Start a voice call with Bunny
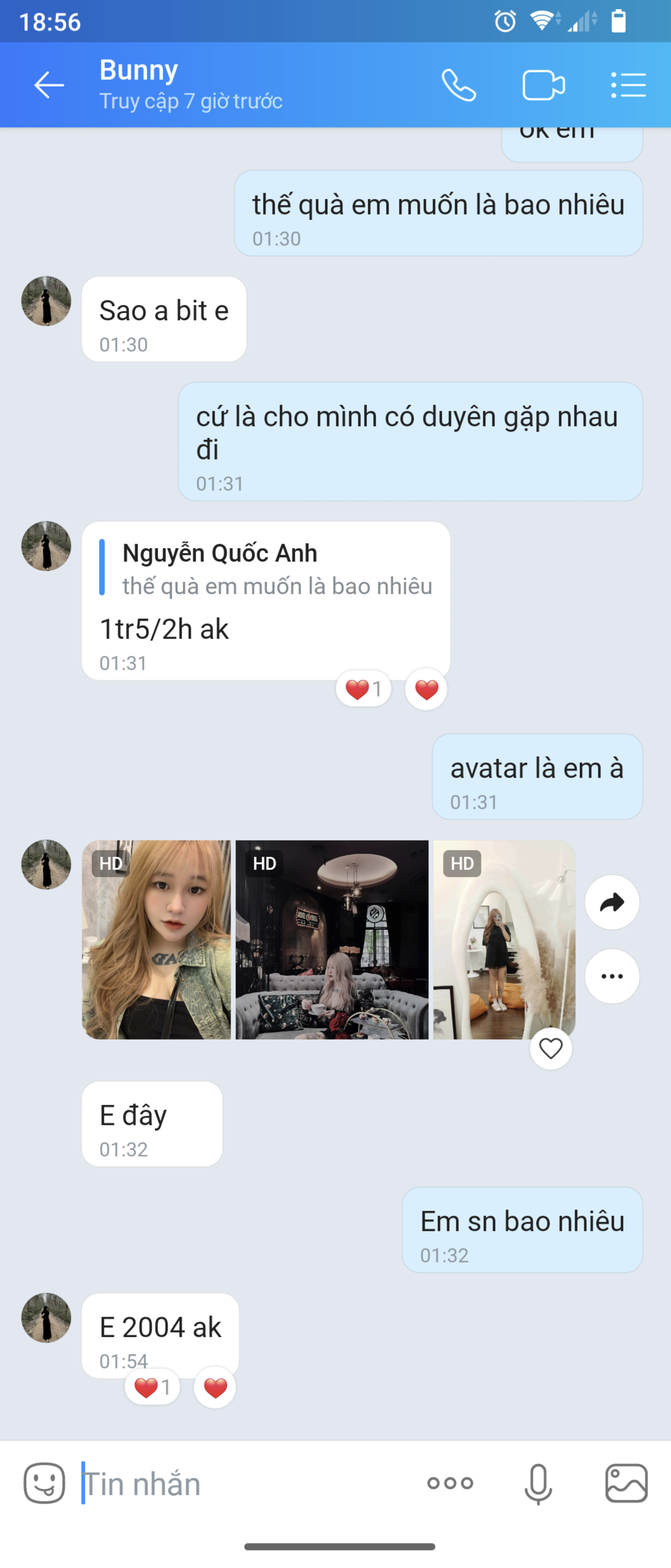This screenshot has height=1568, width=671. point(459,85)
